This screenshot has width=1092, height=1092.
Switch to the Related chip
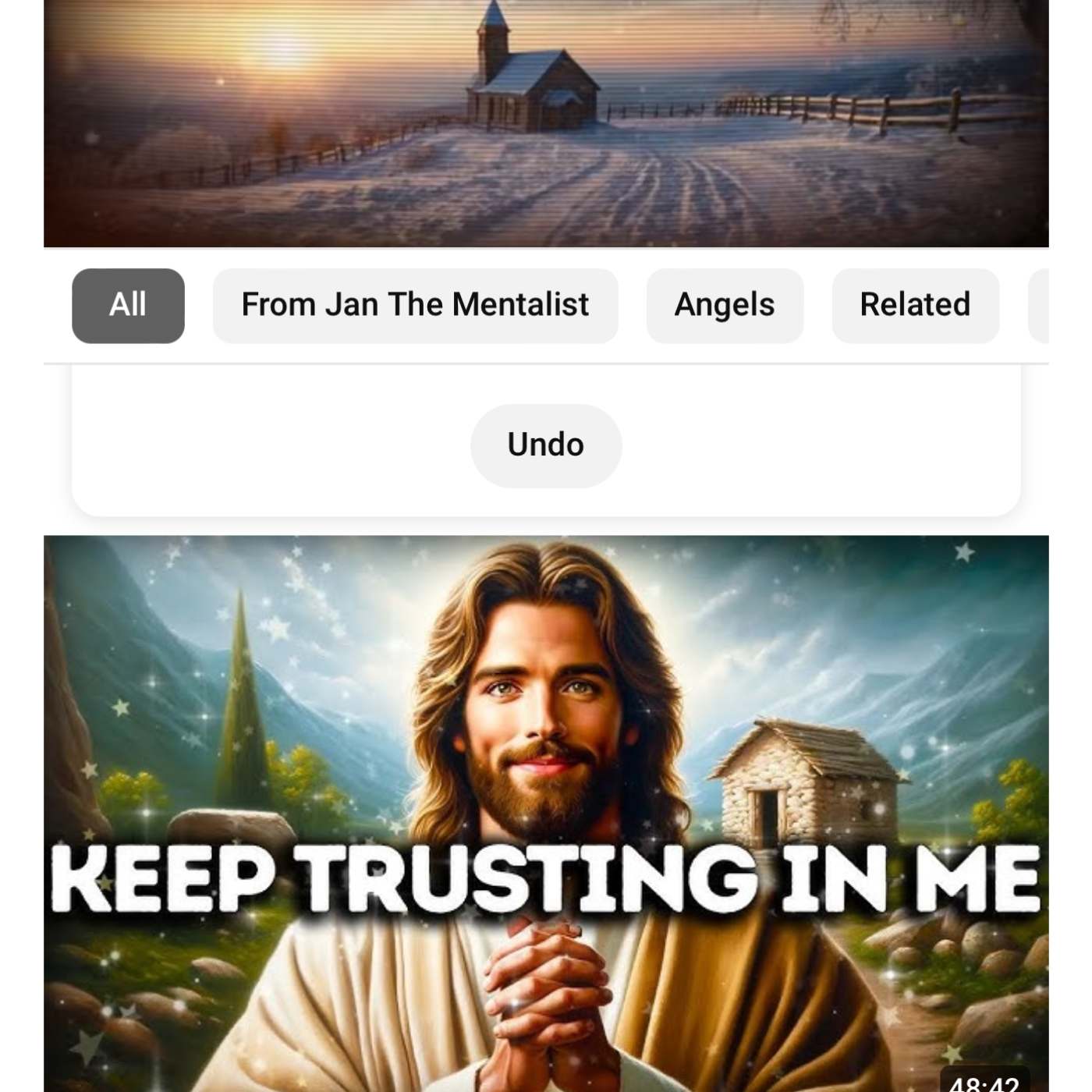[x=914, y=305]
